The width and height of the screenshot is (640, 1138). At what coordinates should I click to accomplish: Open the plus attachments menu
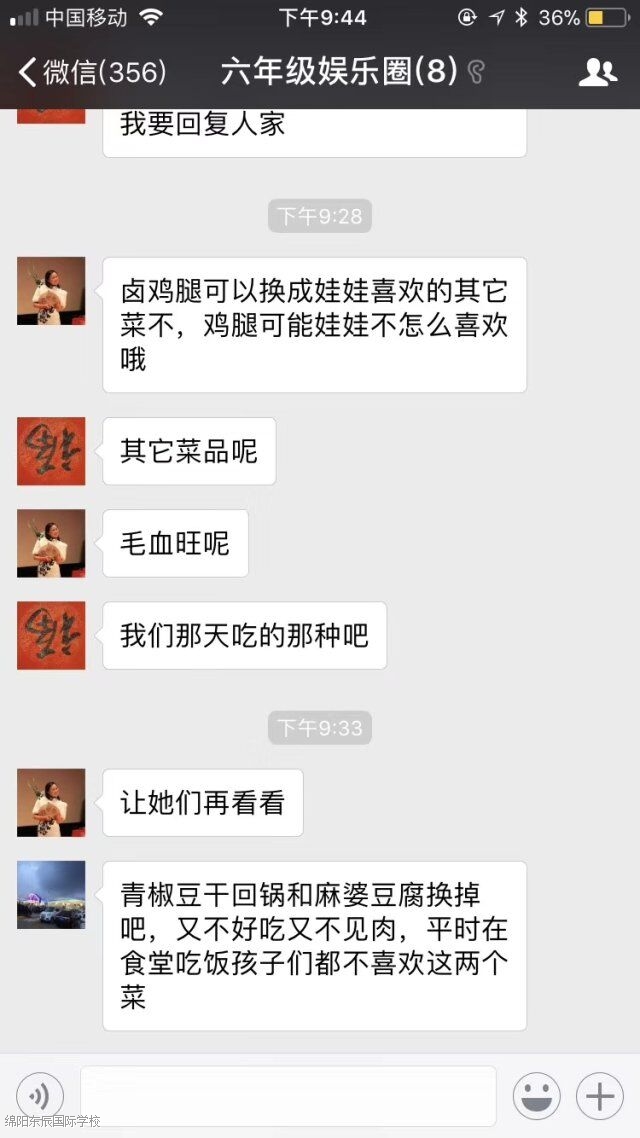[599, 1096]
